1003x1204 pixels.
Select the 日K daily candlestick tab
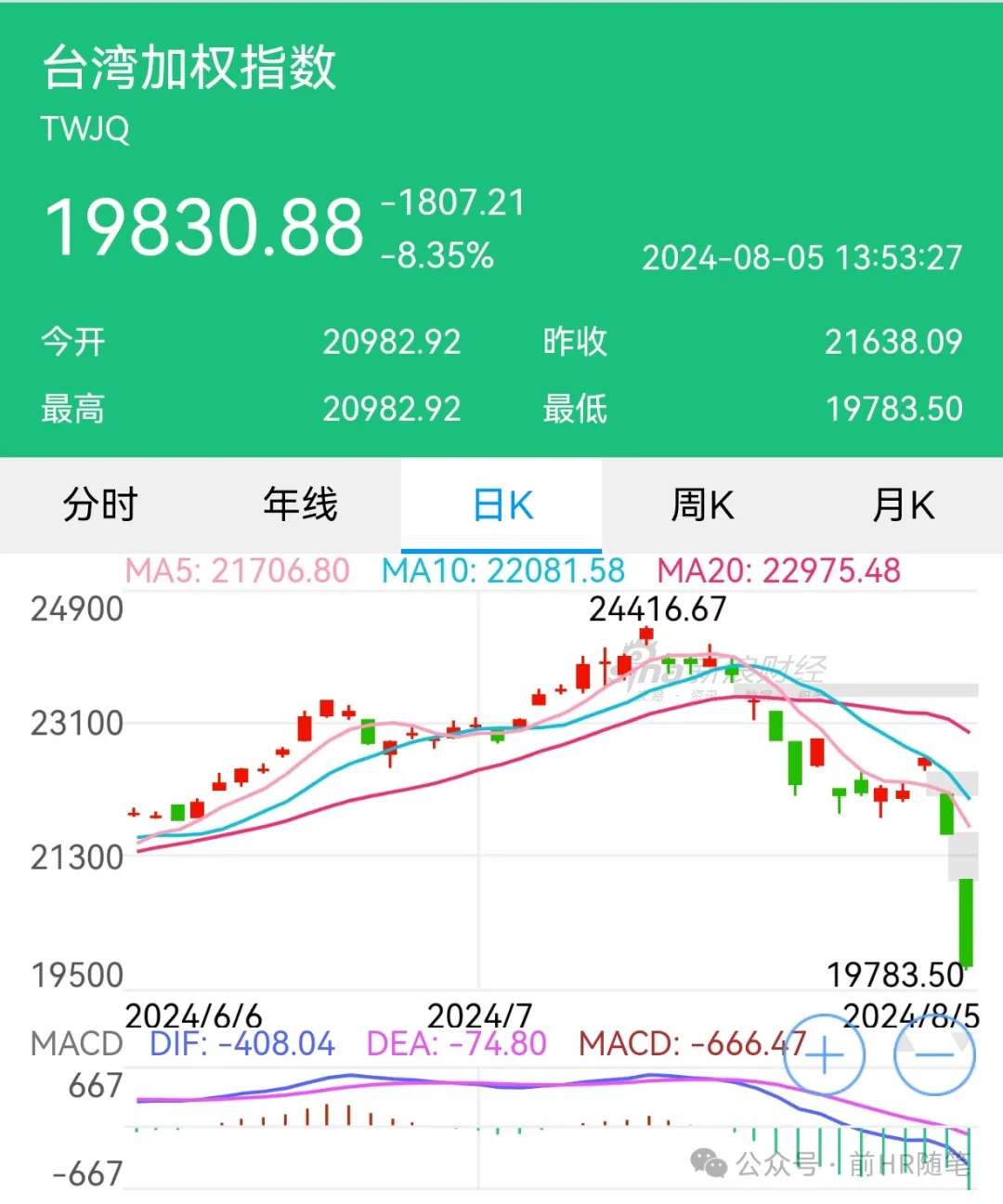502,505
